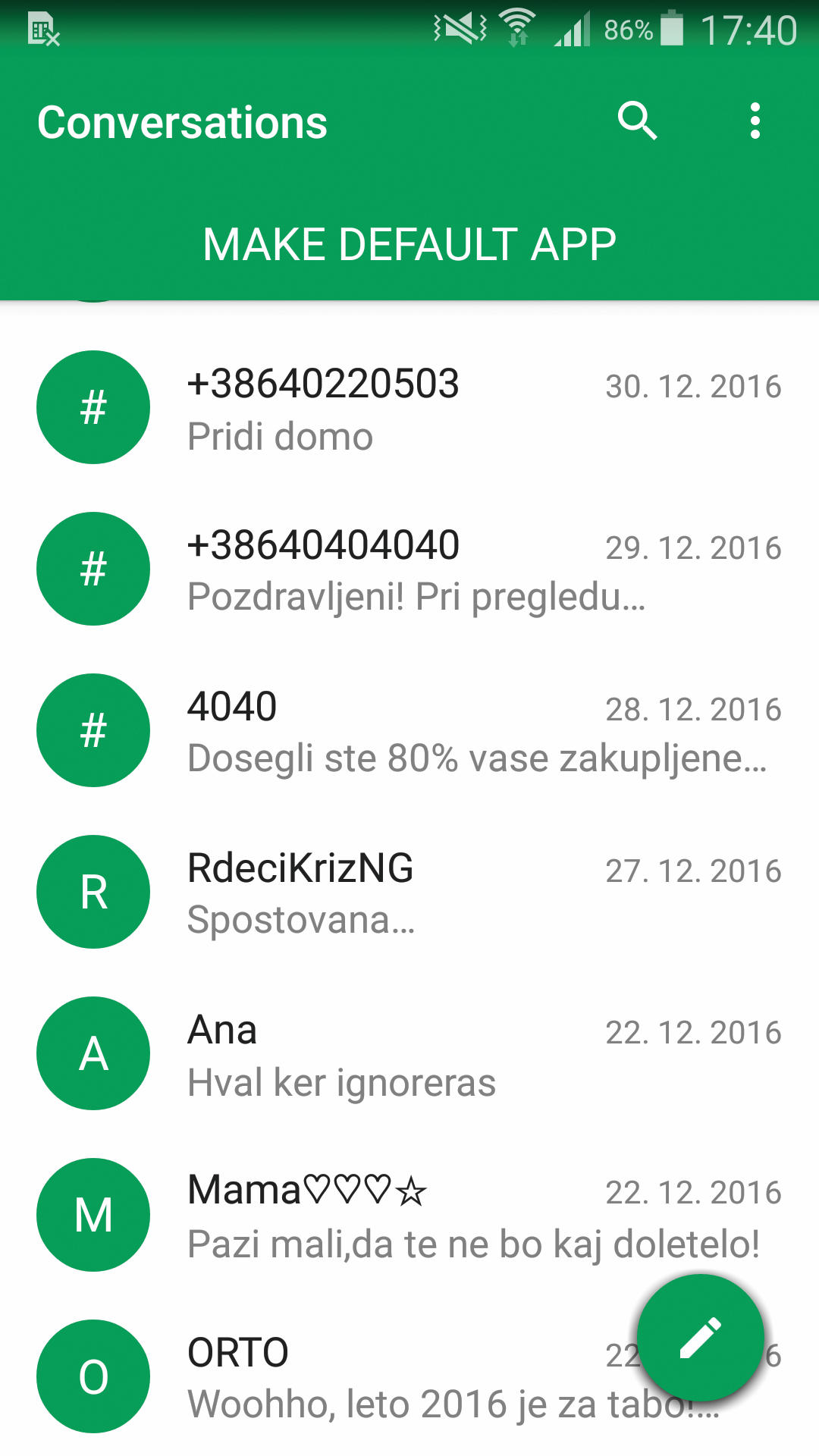This screenshot has width=819, height=1456.
Task: Open the chat with Mama
Action: tap(409, 1215)
